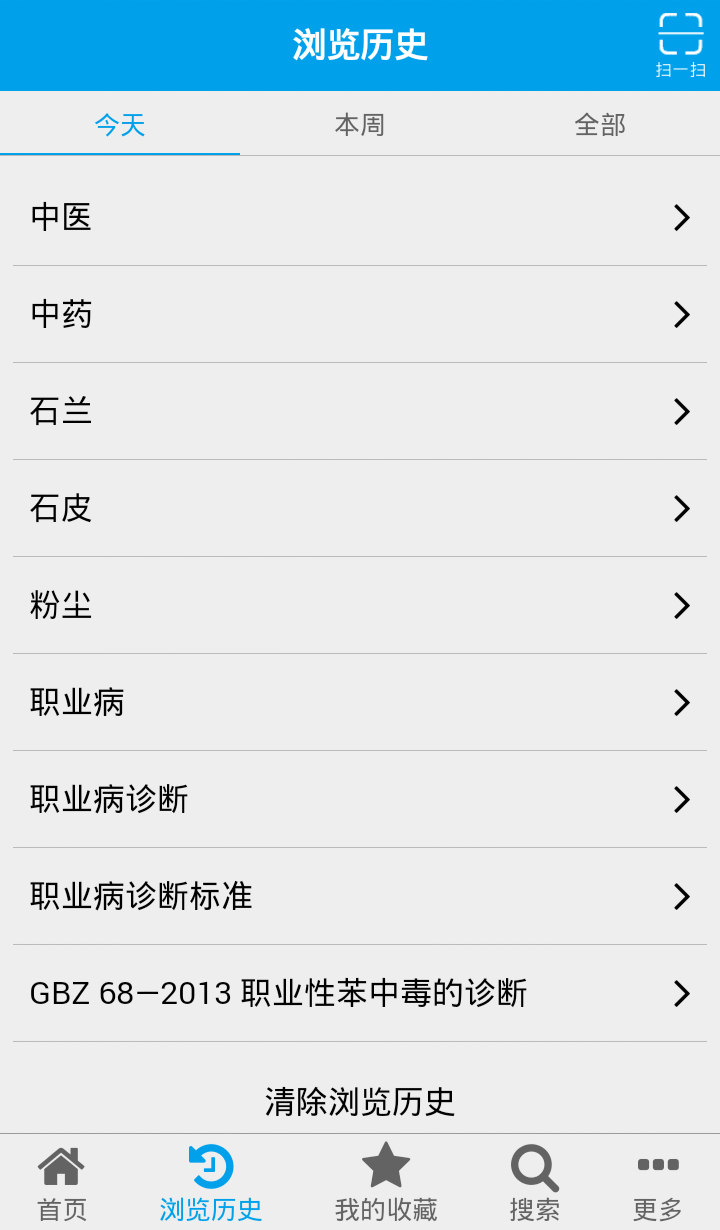
Task: Open the 首页 home icon
Action: (62, 1180)
